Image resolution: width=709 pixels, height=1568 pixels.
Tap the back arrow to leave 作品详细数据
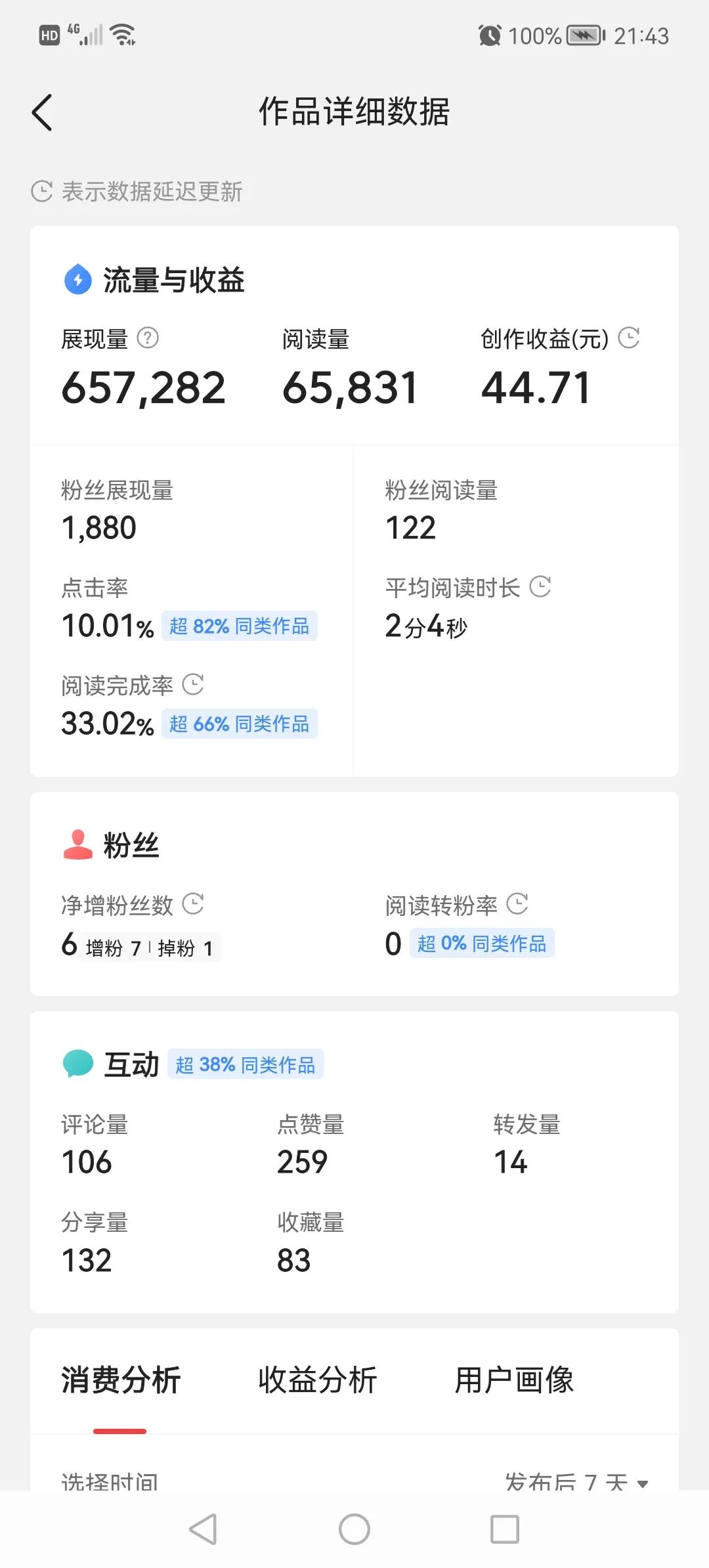click(x=42, y=112)
